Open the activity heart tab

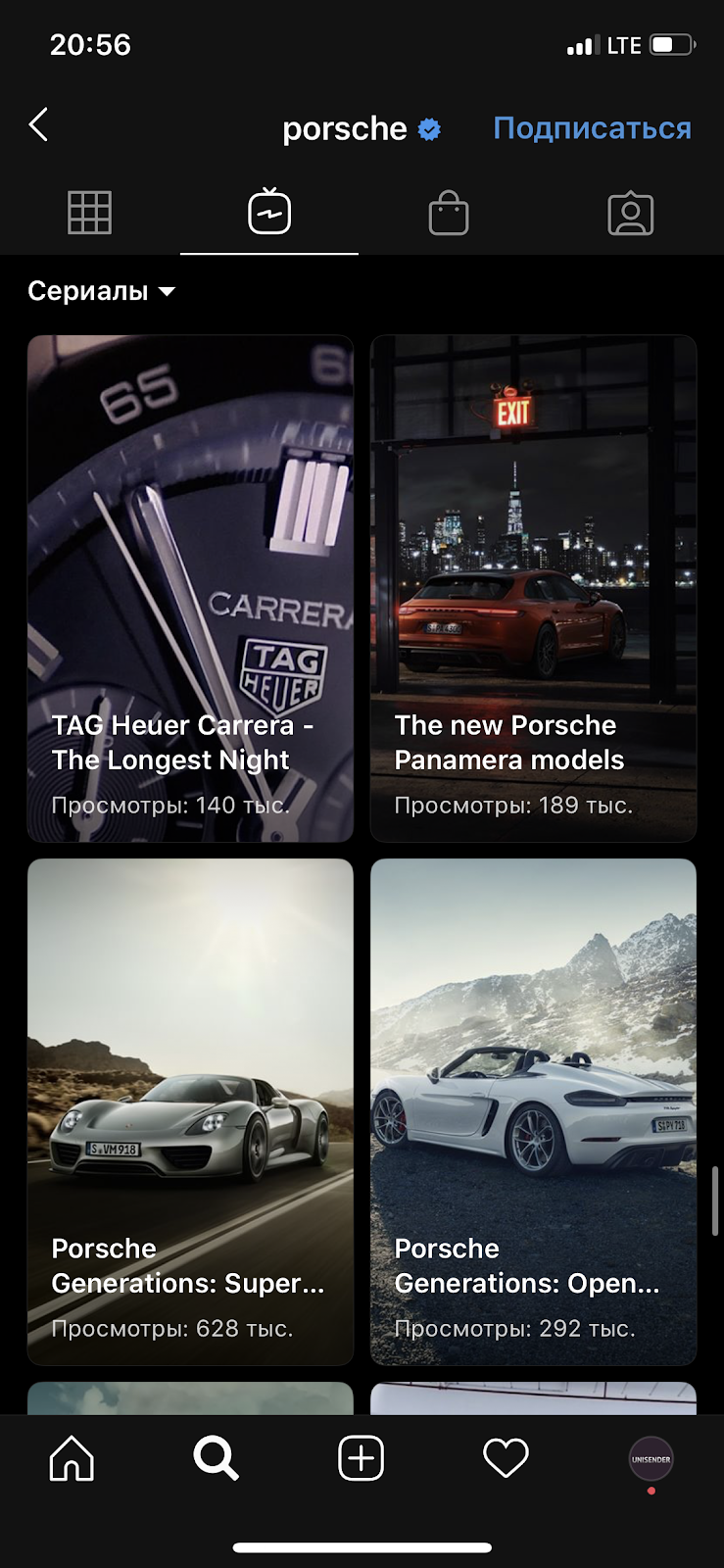click(506, 1458)
